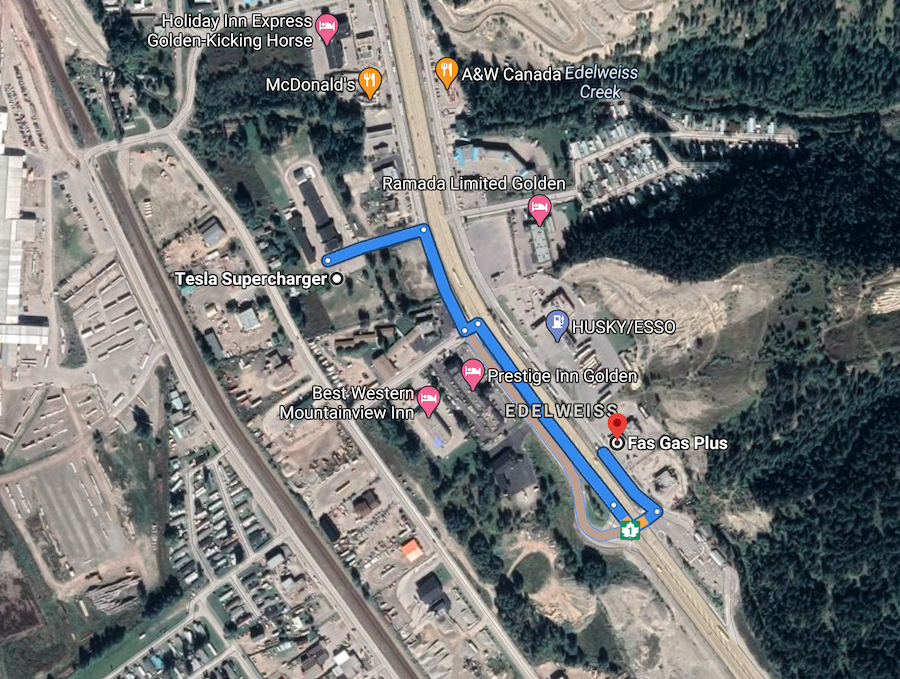Viewport: 900px width, 679px height.
Task: View the Ramada Limited Golden hotel pin
Action: tap(539, 209)
